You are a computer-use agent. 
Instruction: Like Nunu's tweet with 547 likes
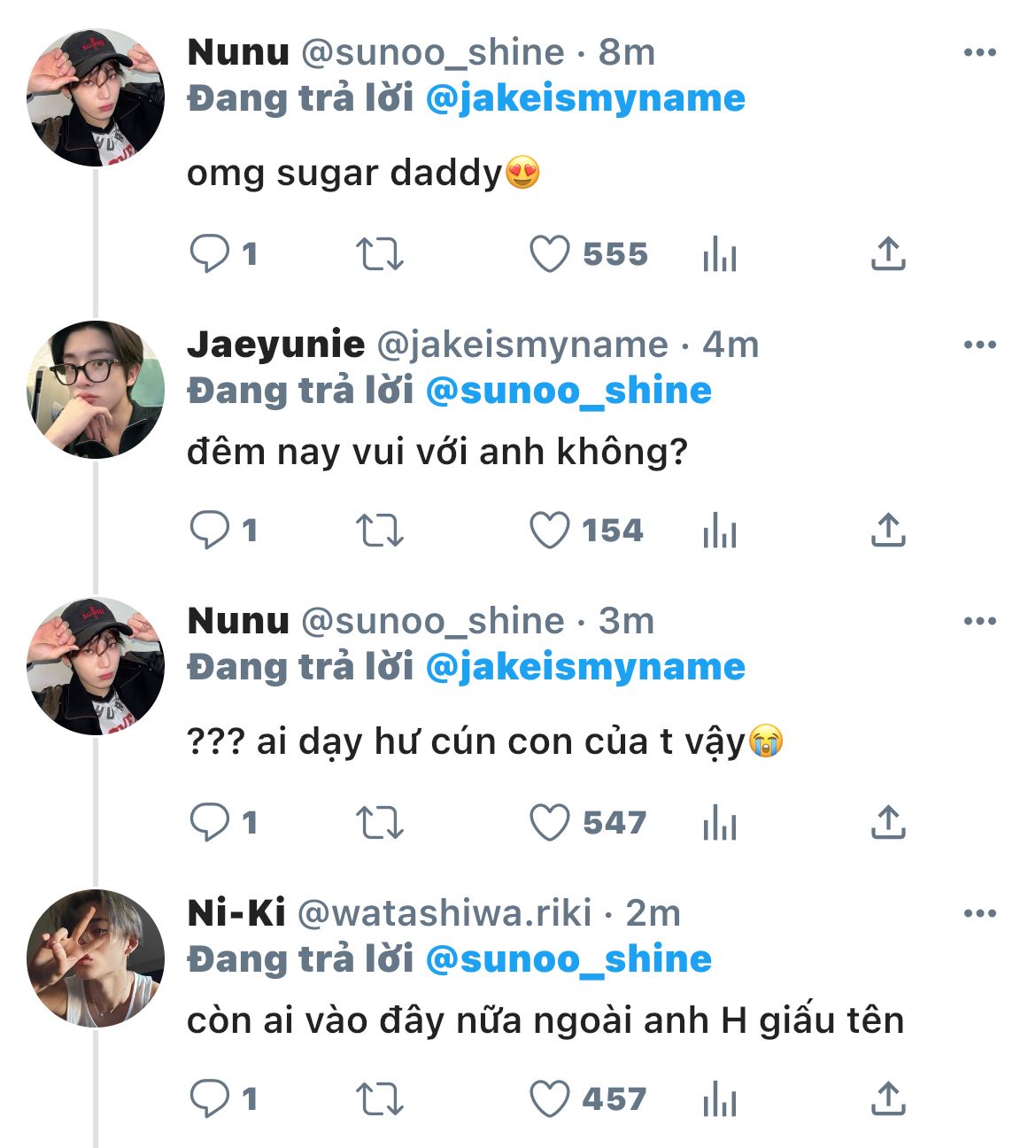click(550, 823)
